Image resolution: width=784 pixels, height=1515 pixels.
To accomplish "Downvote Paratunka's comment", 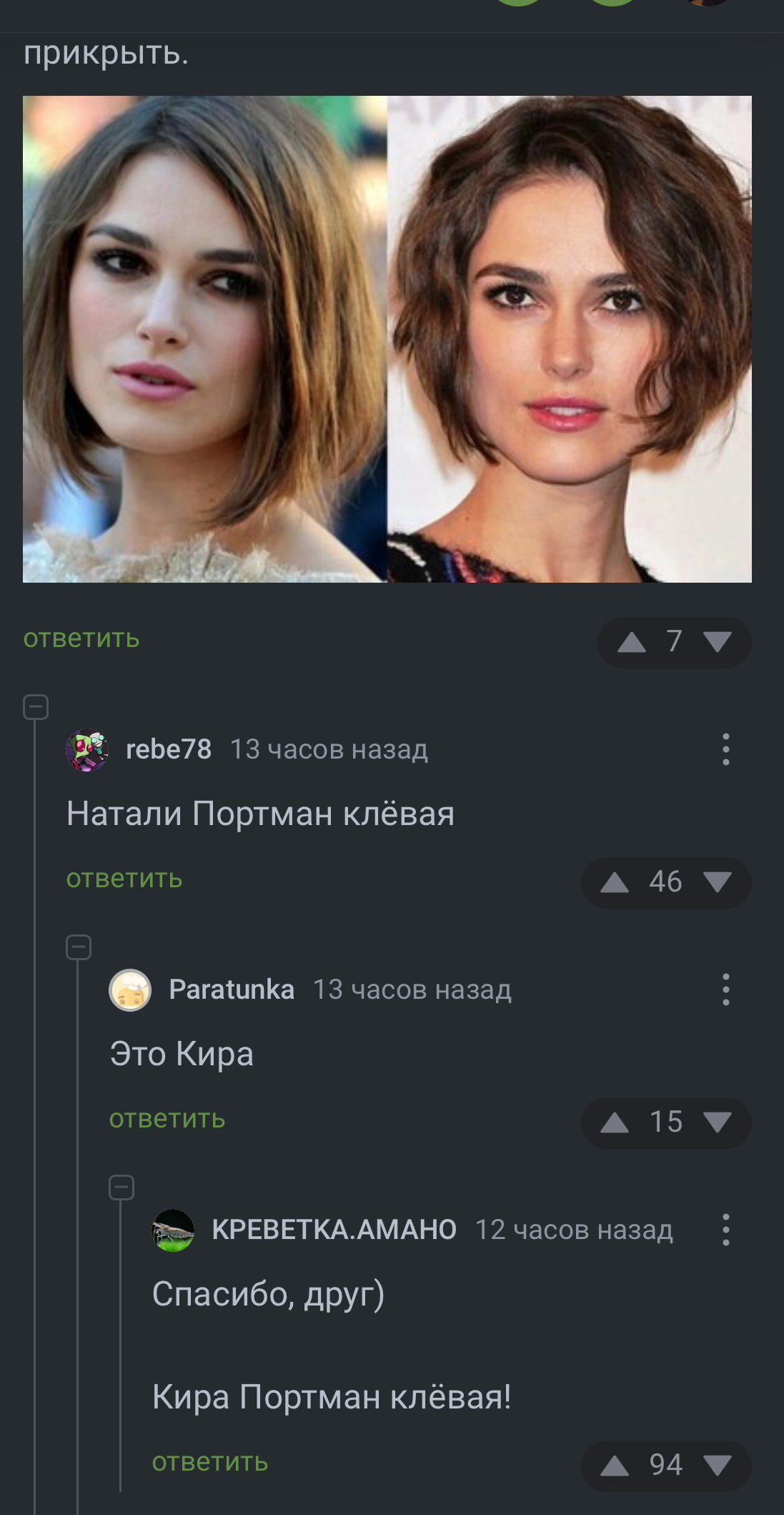I will pos(718,1122).
